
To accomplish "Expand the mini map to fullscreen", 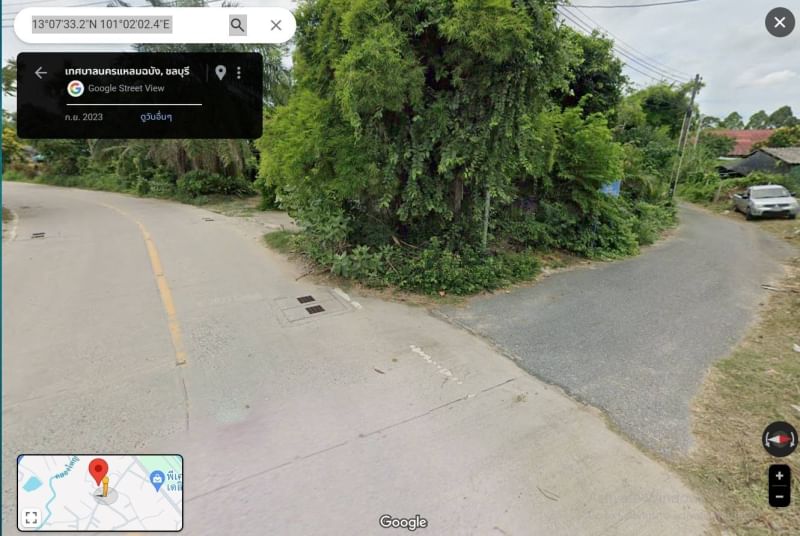I will (x=31, y=517).
